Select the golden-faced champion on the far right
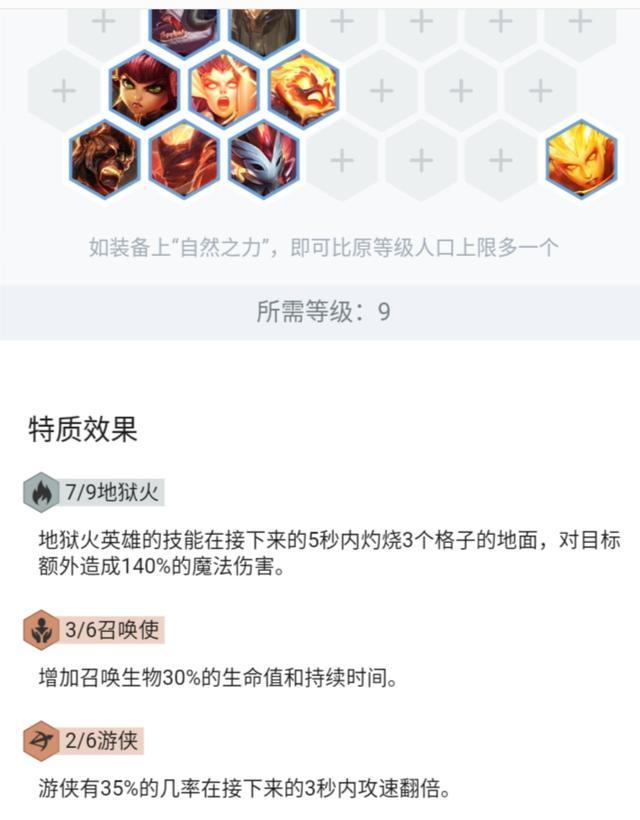This screenshot has width=640, height=820. [581, 159]
